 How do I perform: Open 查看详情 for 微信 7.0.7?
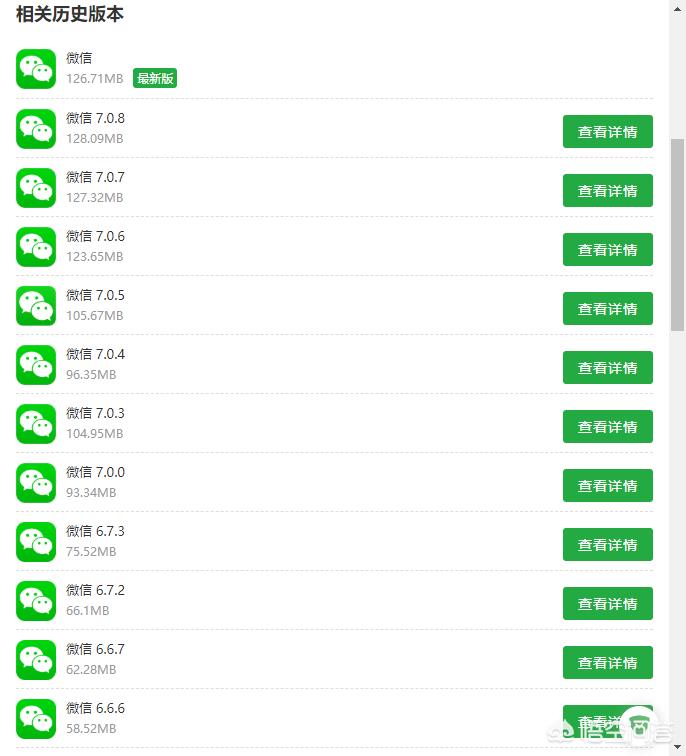(x=607, y=191)
